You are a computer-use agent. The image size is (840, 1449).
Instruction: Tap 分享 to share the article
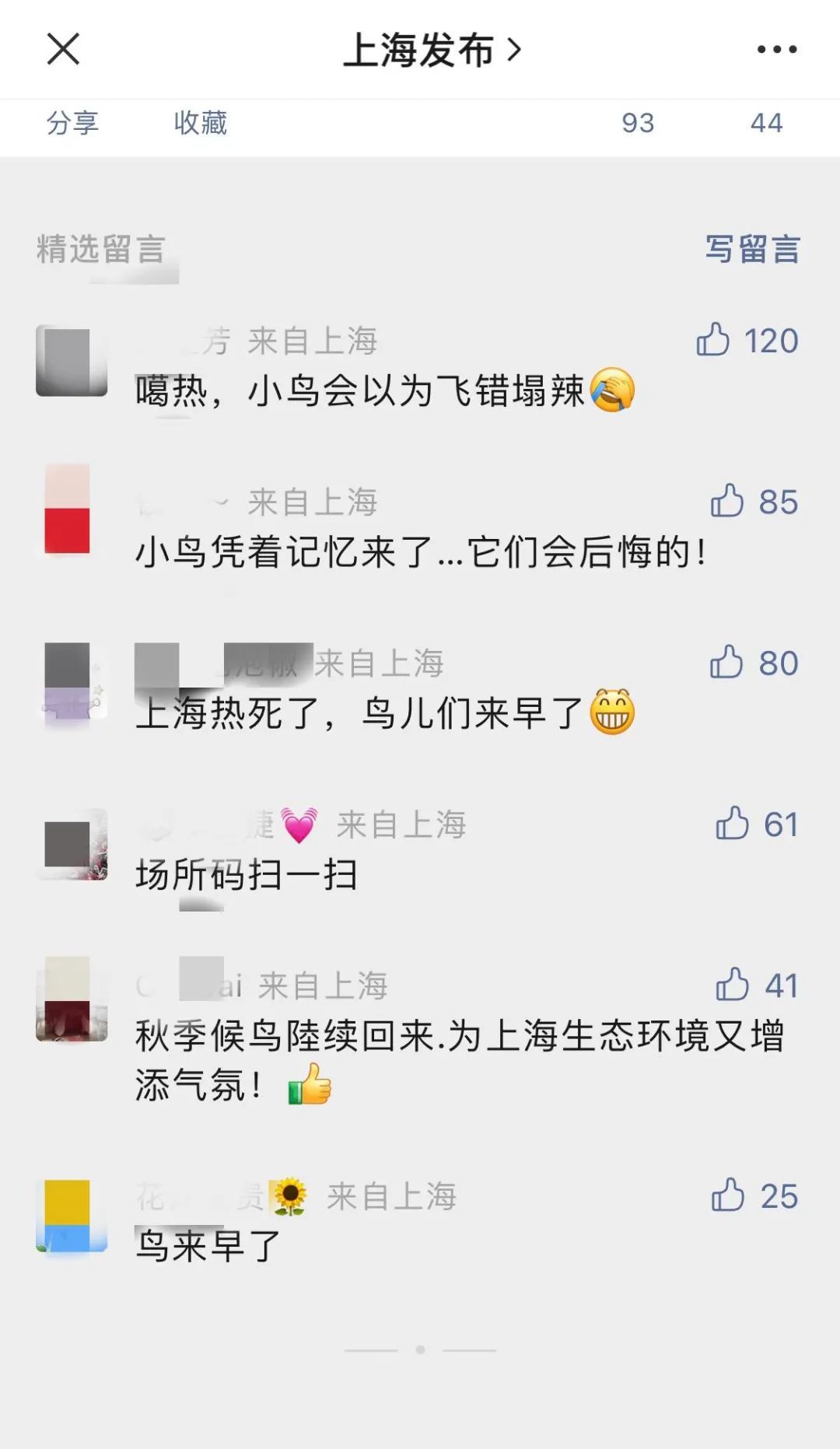72,123
